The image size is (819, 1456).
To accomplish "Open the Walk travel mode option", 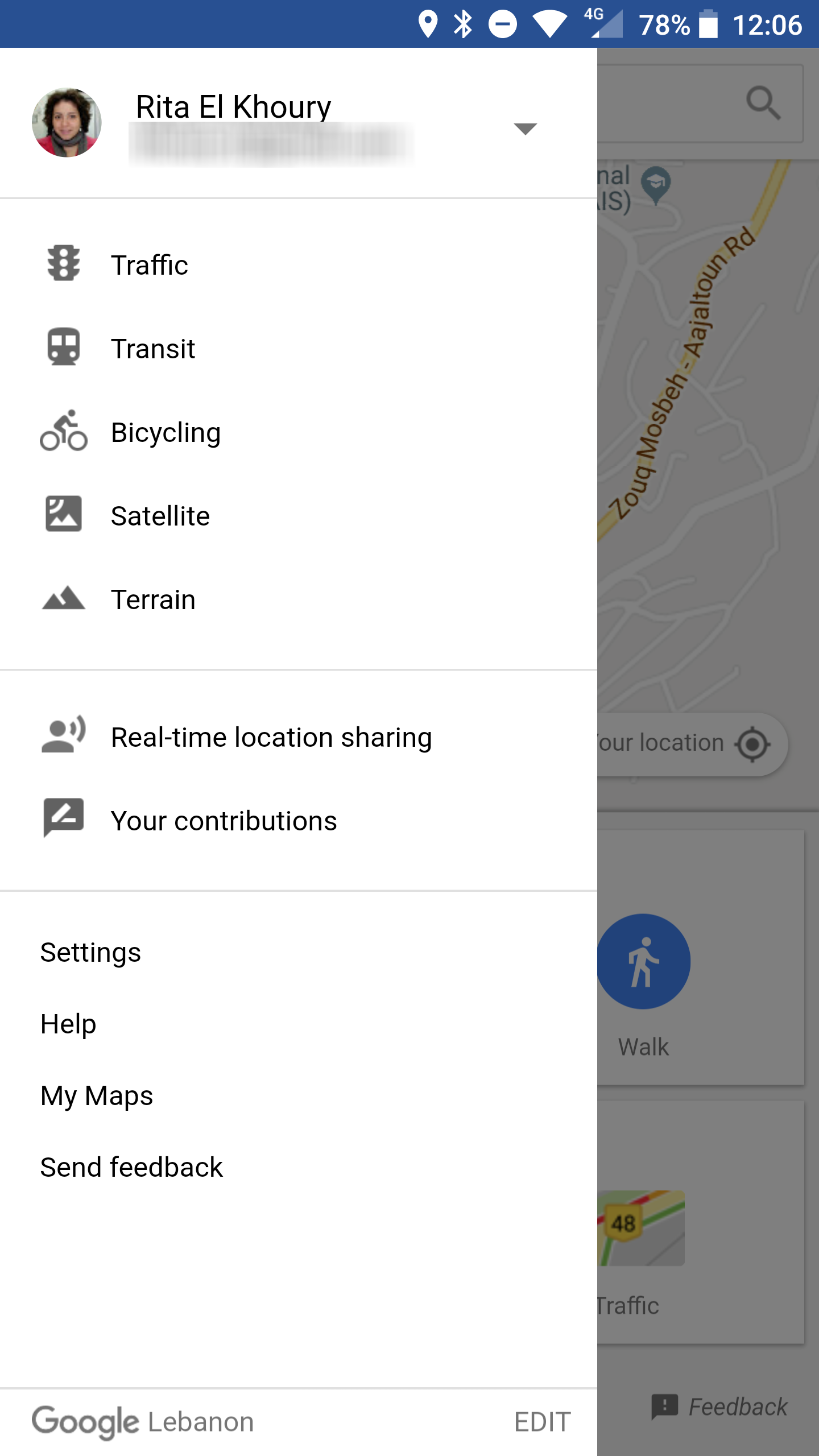I will coord(644,960).
